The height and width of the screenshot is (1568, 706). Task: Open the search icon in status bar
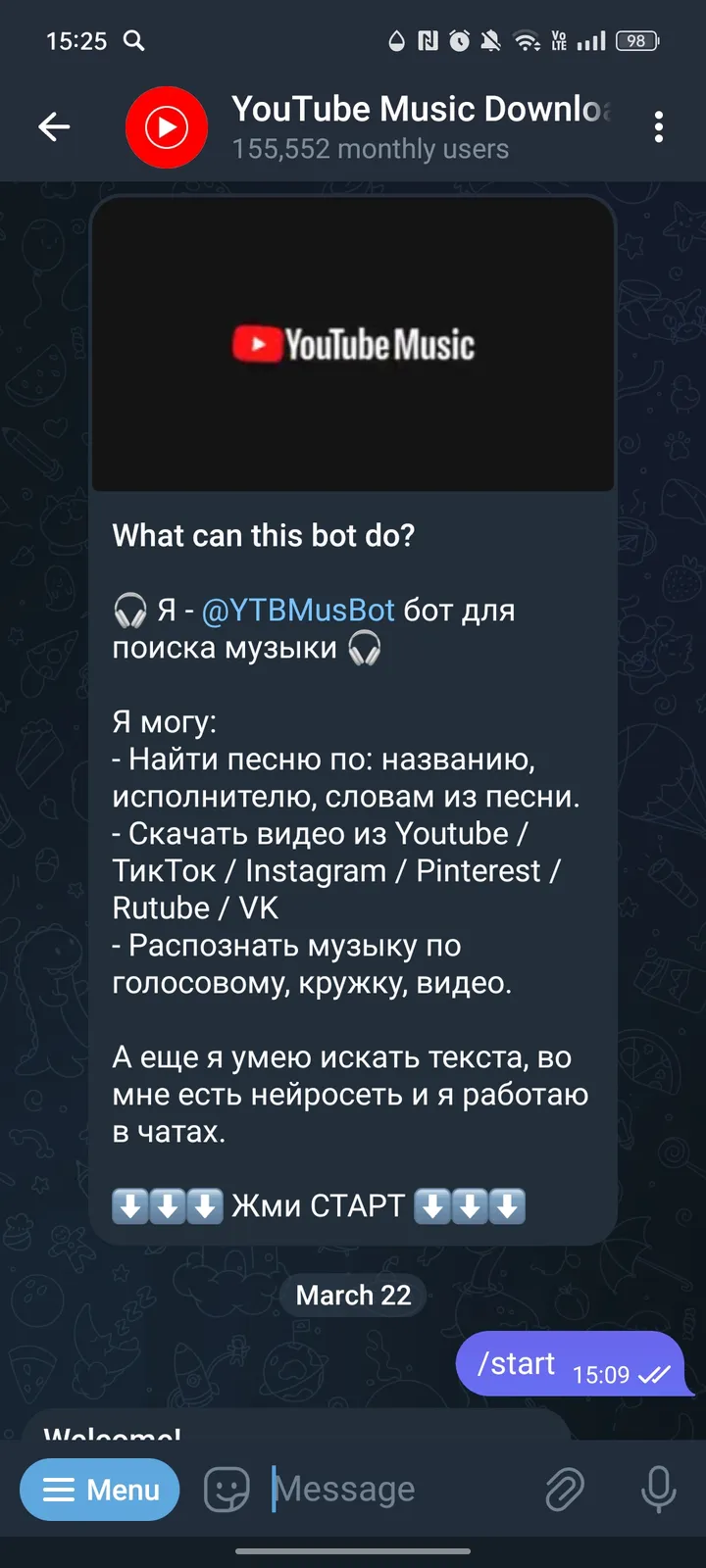point(134,41)
